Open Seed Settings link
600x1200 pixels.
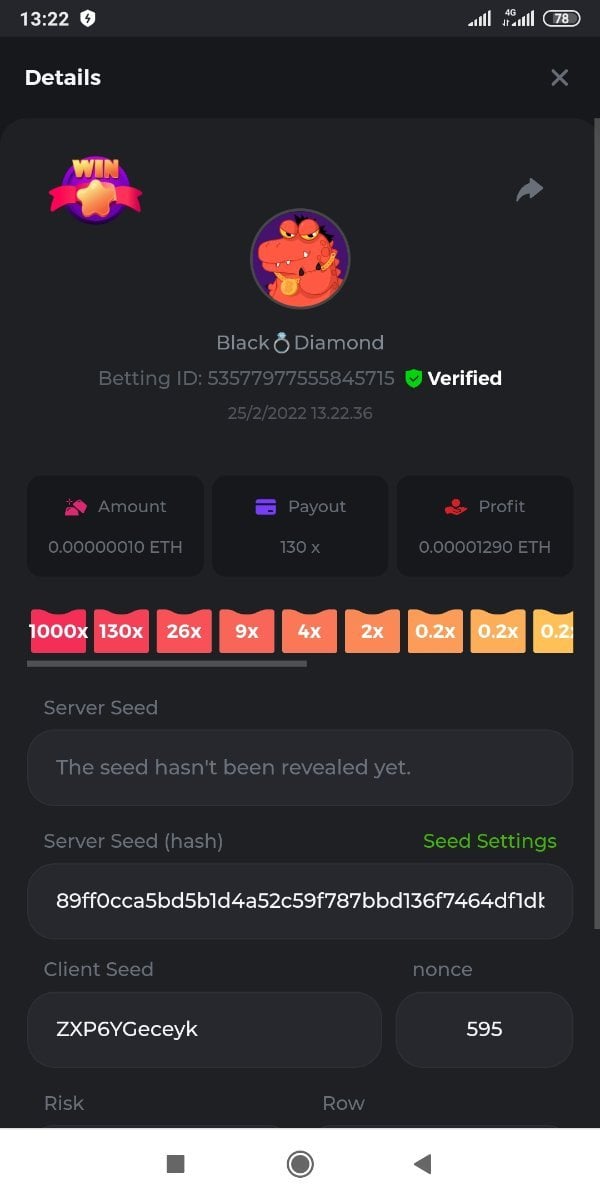click(489, 841)
